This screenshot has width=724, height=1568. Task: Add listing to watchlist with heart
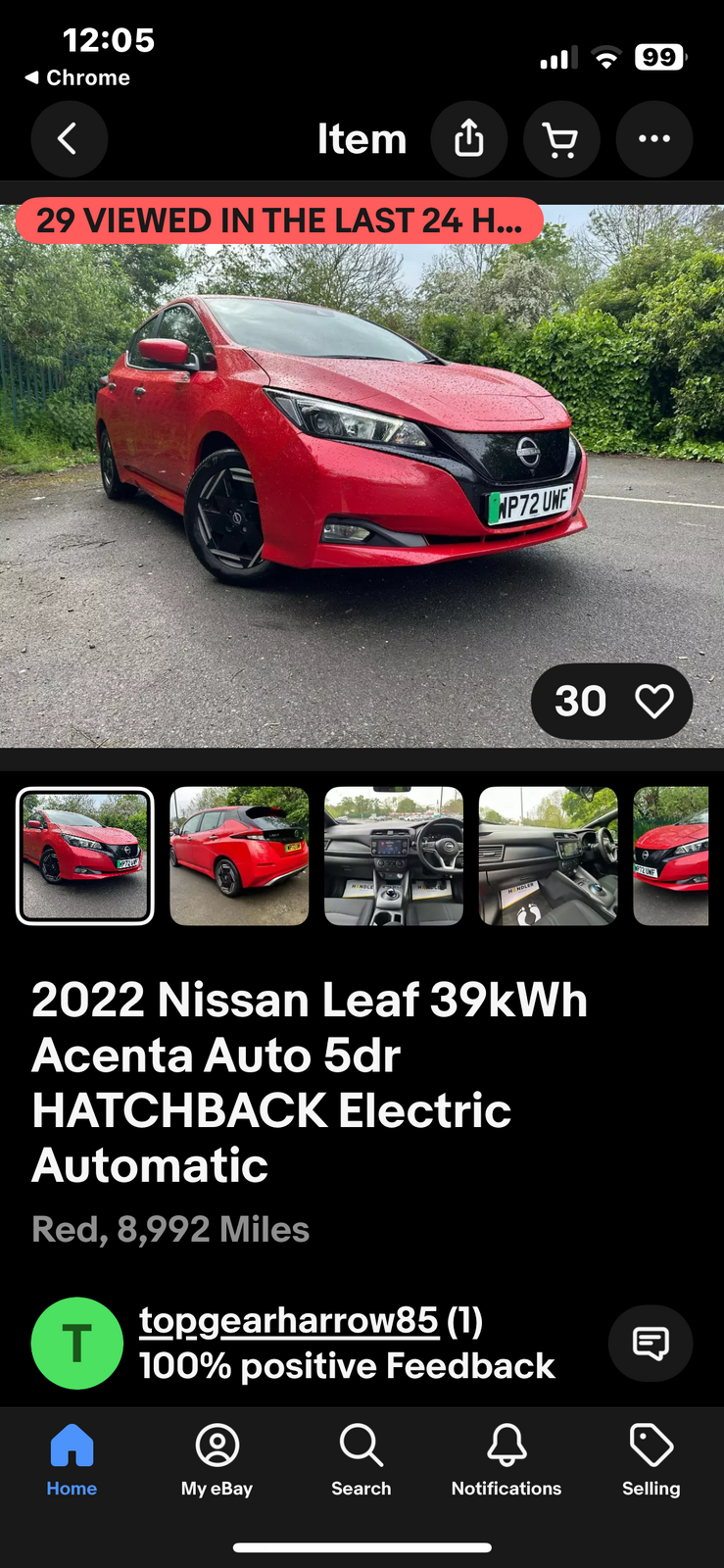coord(653,702)
